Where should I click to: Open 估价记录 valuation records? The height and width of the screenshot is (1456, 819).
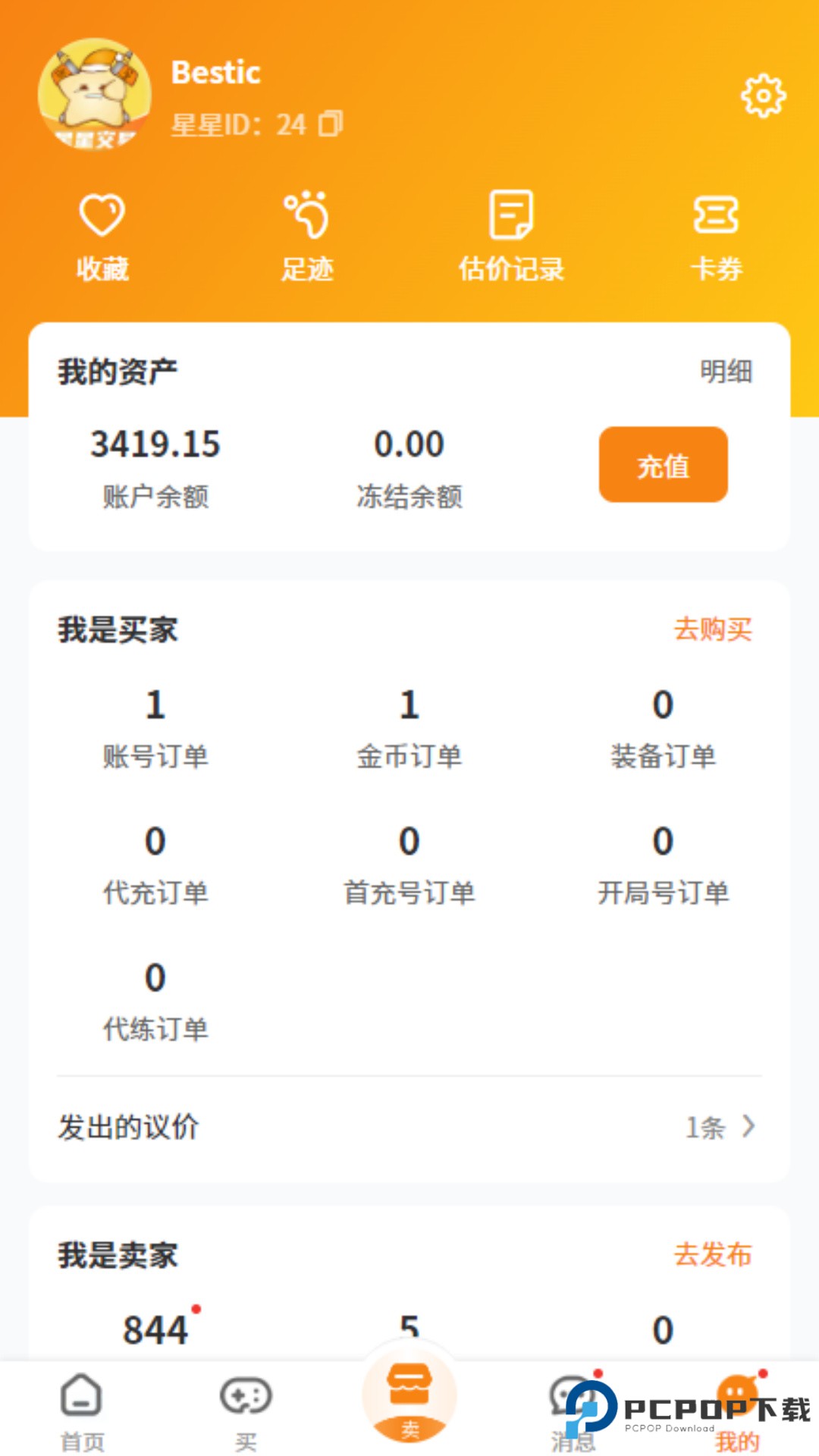click(x=511, y=237)
